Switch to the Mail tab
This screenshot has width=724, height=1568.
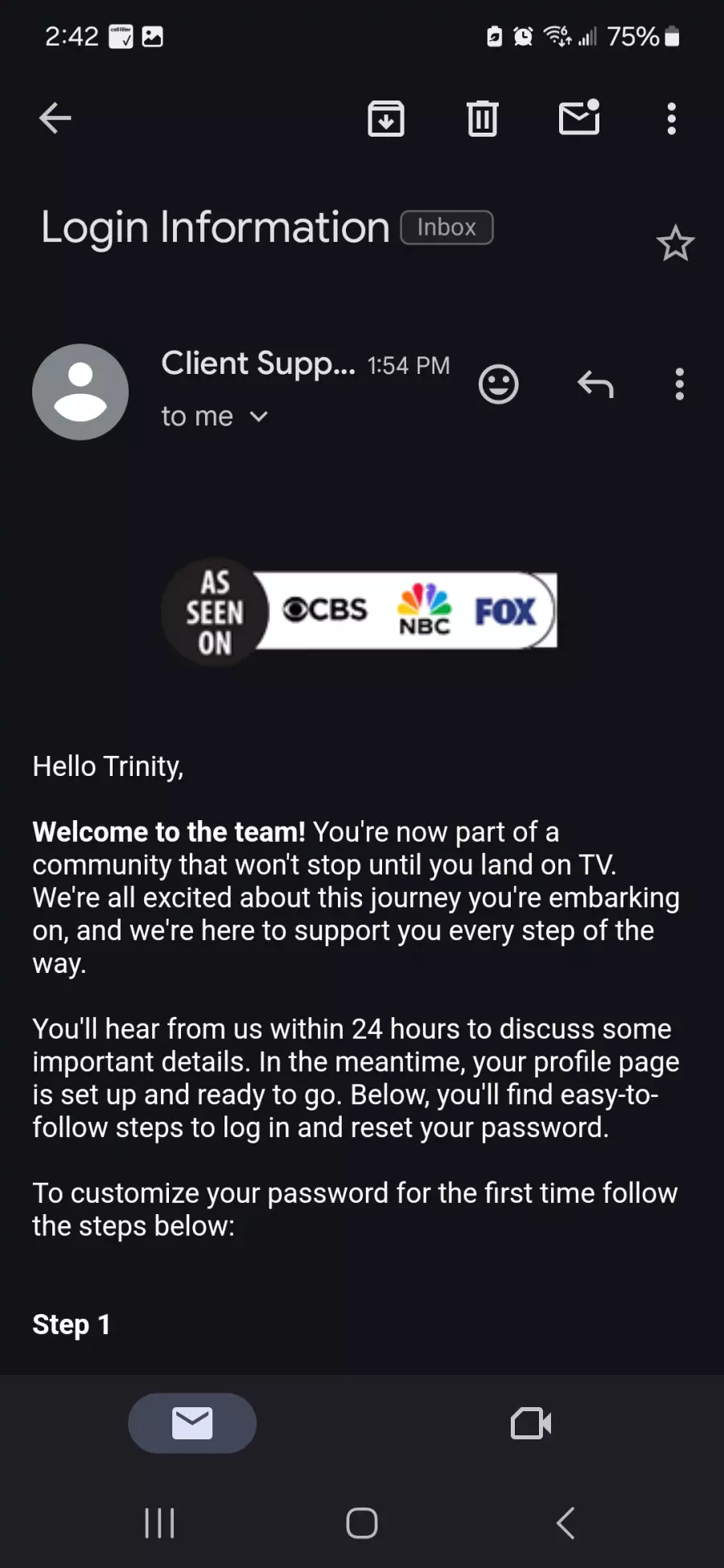pyautogui.click(x=192, y=1422)
